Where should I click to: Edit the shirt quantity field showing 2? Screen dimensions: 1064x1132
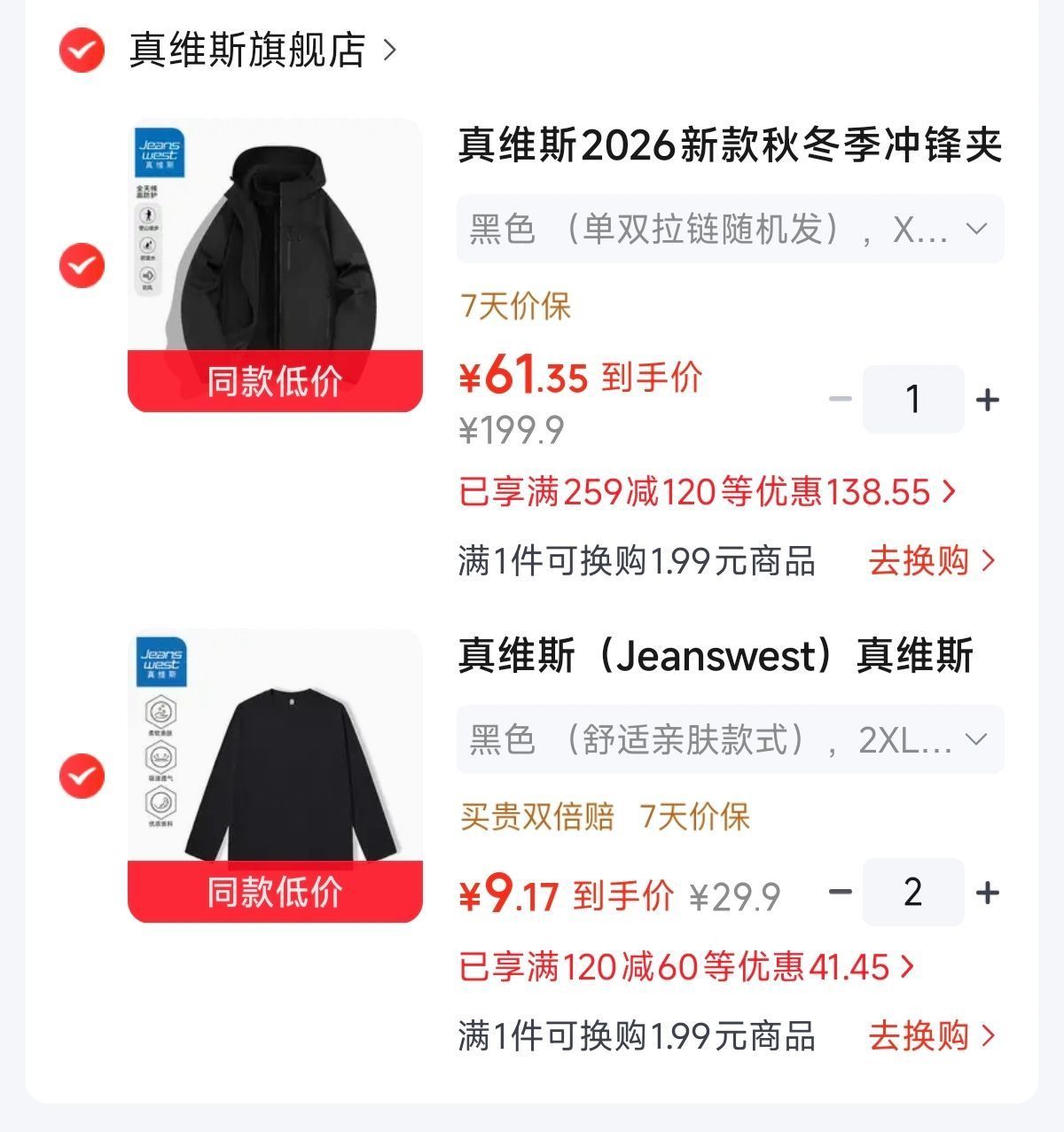(913, 893)
